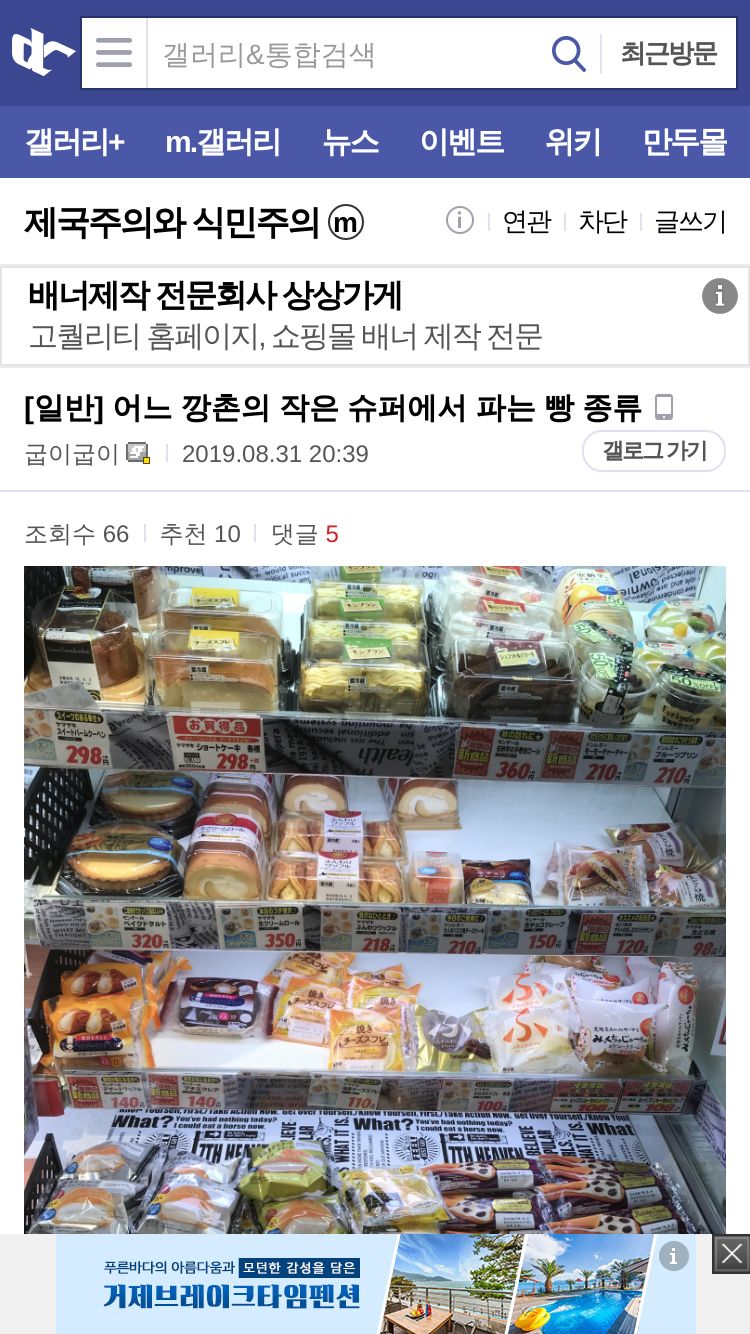Close the bottom pension ad banner

731,1254
